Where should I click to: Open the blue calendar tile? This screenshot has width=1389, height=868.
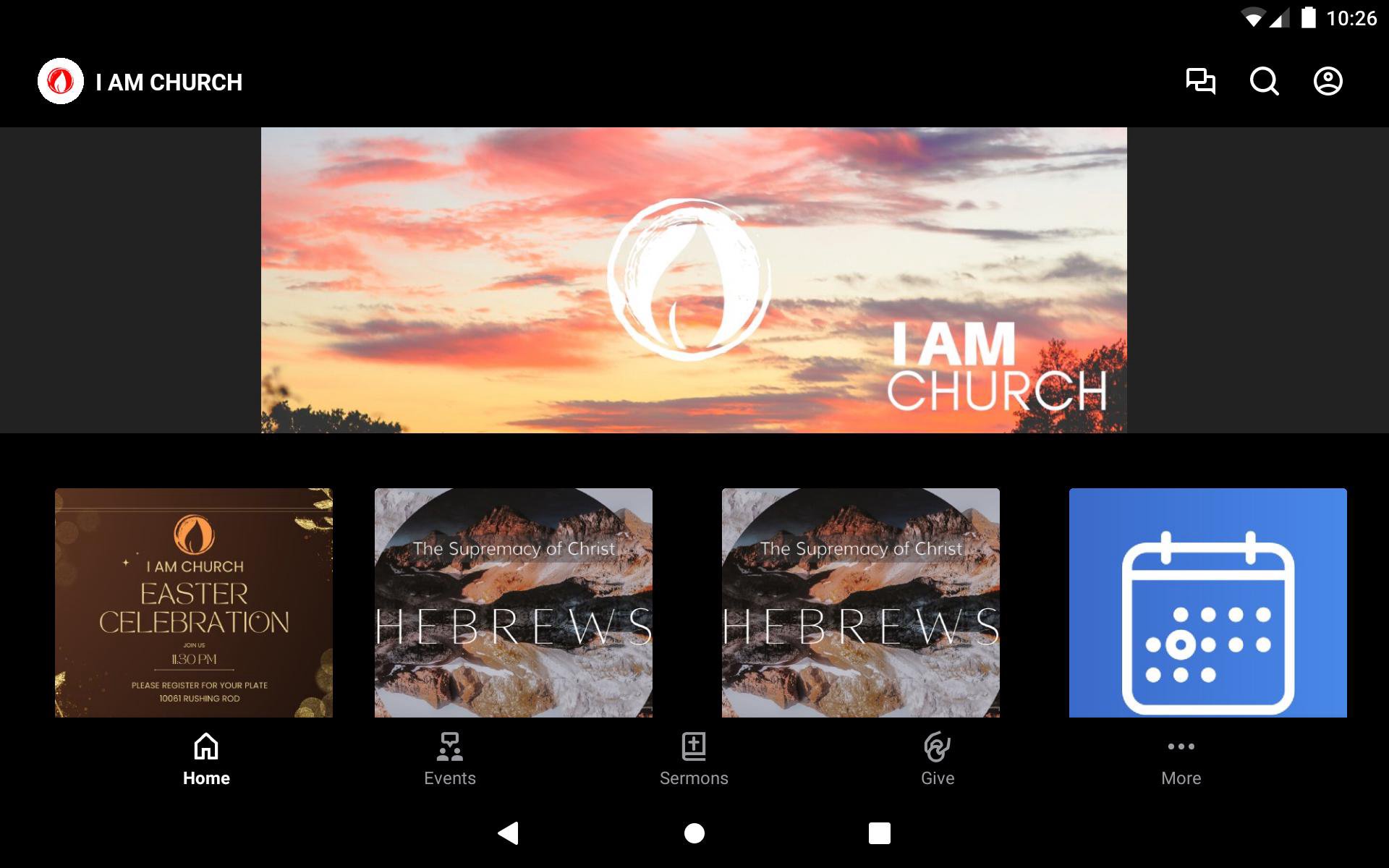pos(1207,603)
